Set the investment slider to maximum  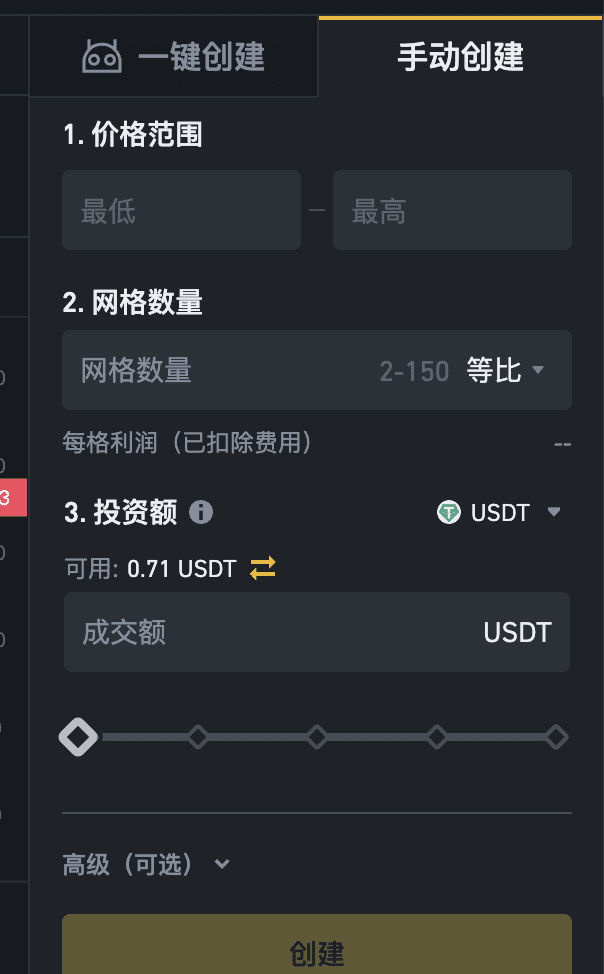(556, 737)
